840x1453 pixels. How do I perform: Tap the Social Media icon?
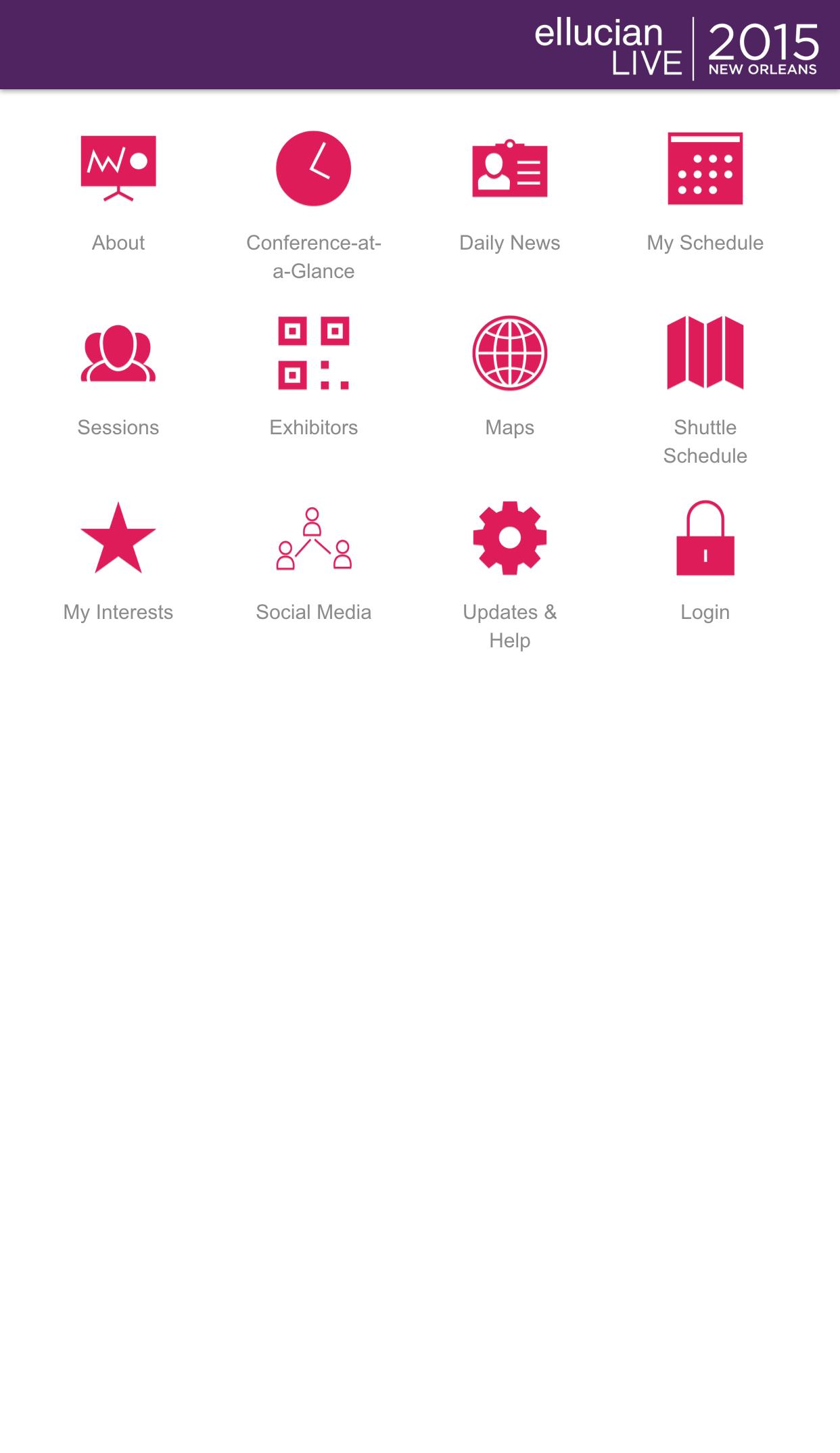click(313, 538)
